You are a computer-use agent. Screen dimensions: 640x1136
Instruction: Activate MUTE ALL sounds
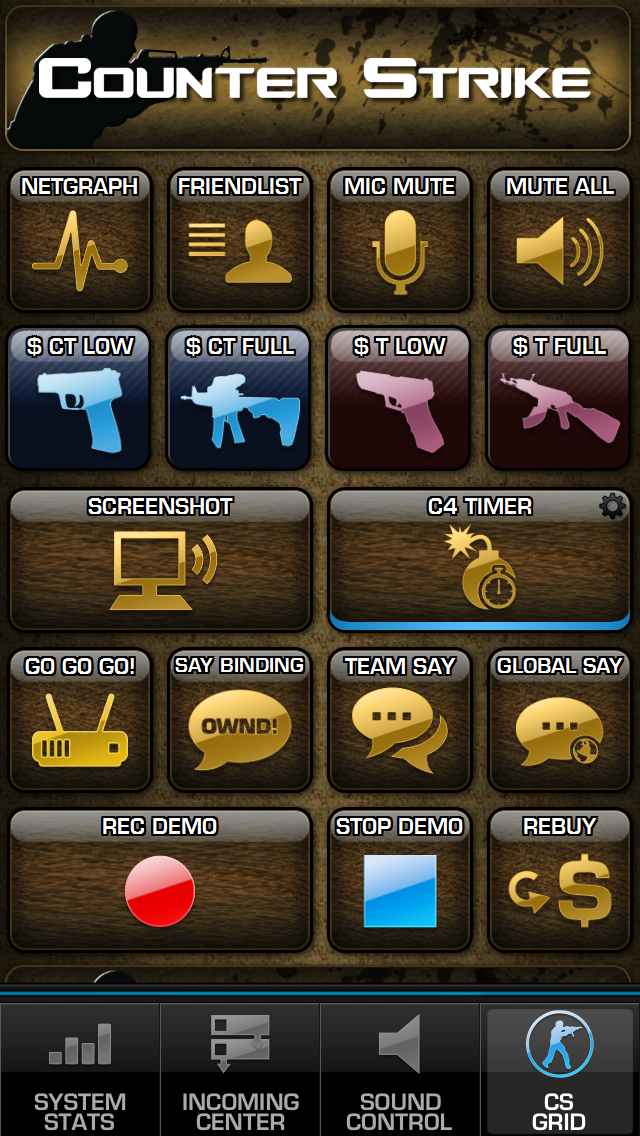click(560, 240)
